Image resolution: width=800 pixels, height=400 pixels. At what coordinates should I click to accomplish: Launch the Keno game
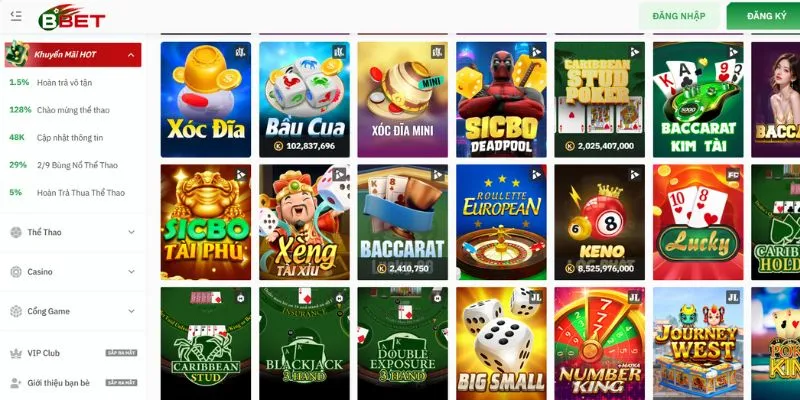pos(599,221)
